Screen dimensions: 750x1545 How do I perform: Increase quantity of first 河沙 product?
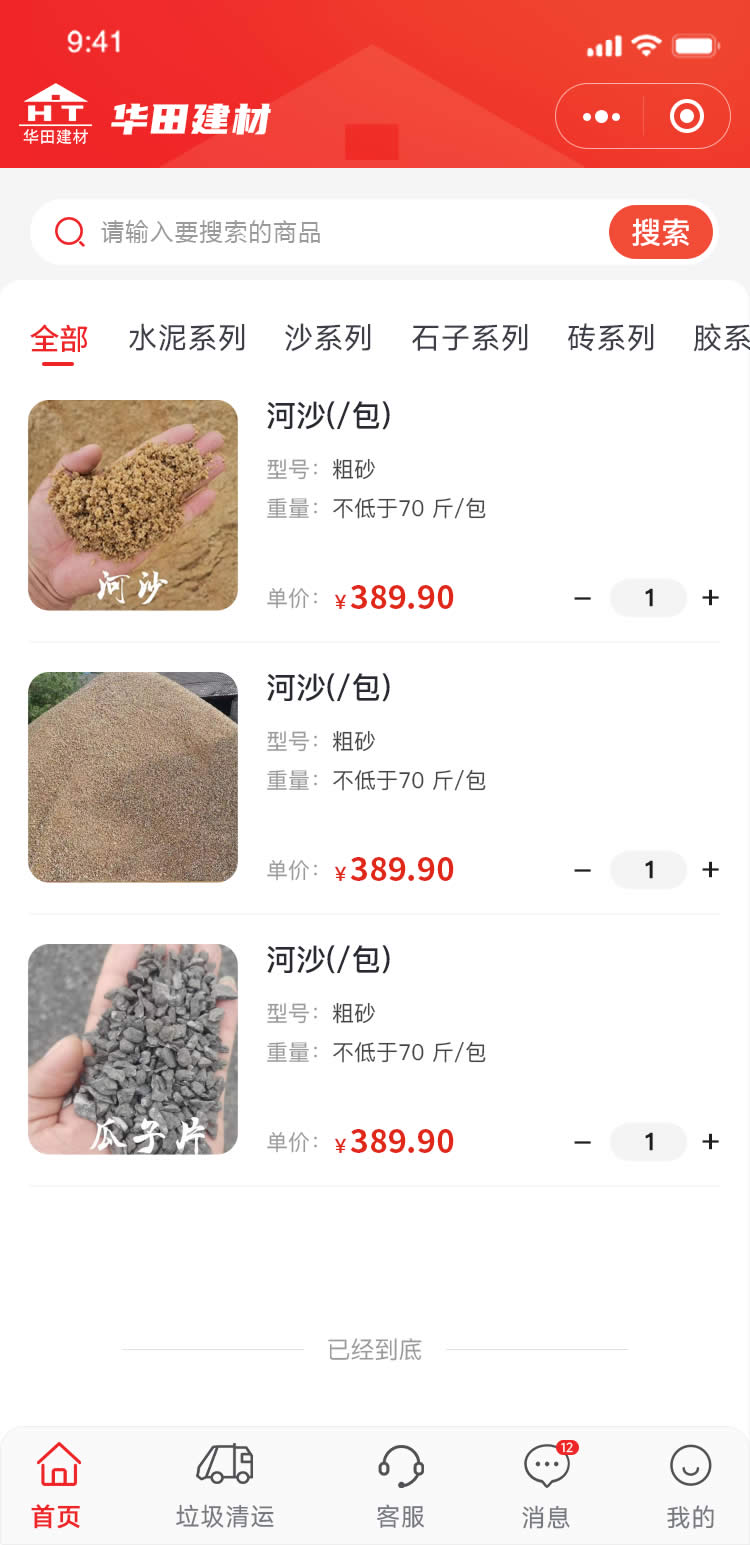coord(710,597)
